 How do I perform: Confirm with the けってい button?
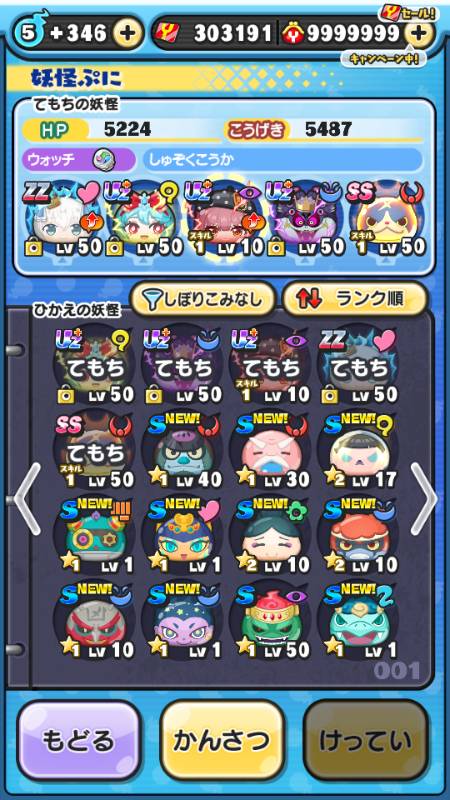click(x=366, y=741)
